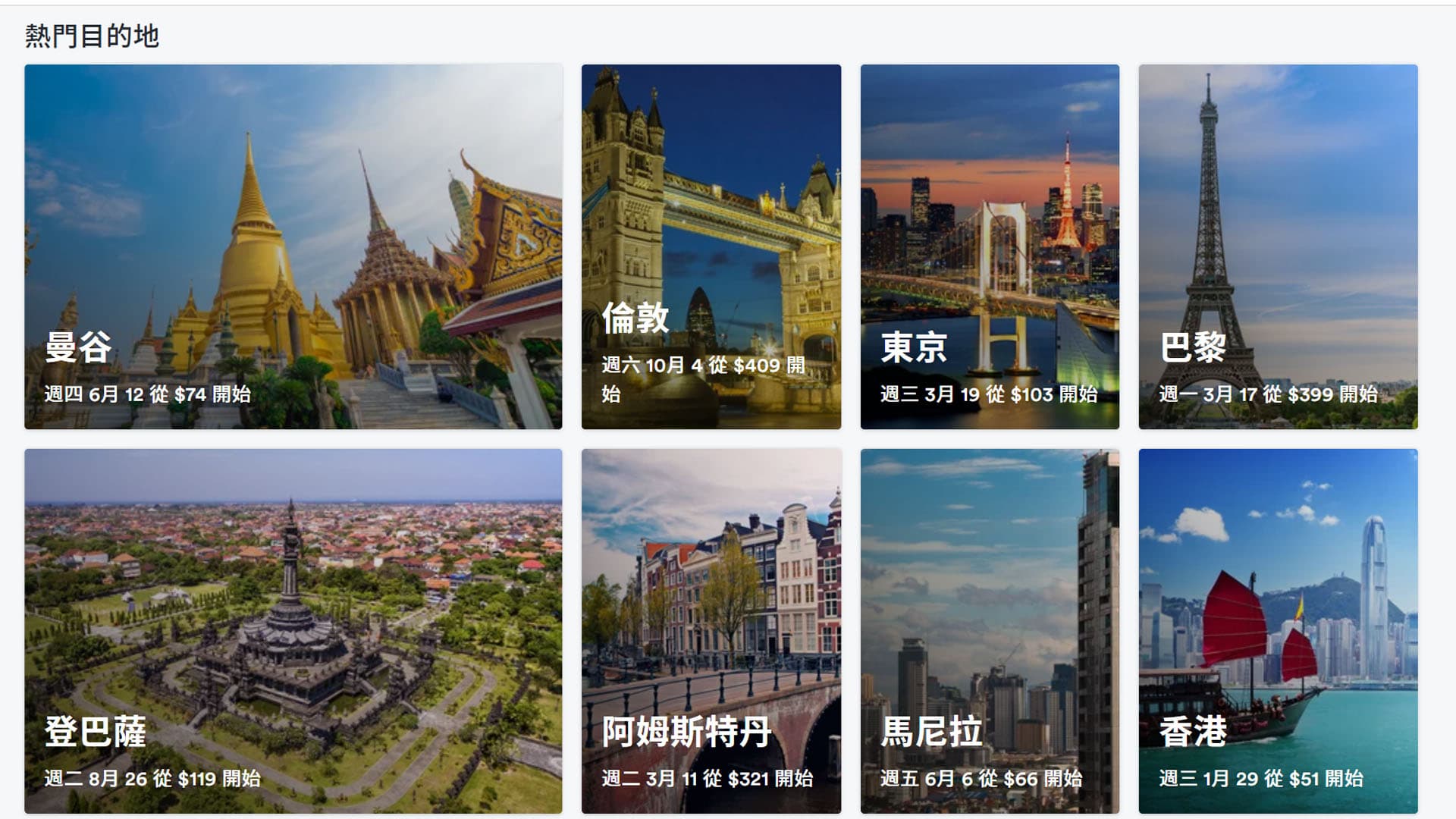Explore the 馬尼拉 destination card
The image size is (1456, 819).
pyautogui.click(x=989, y=631)
